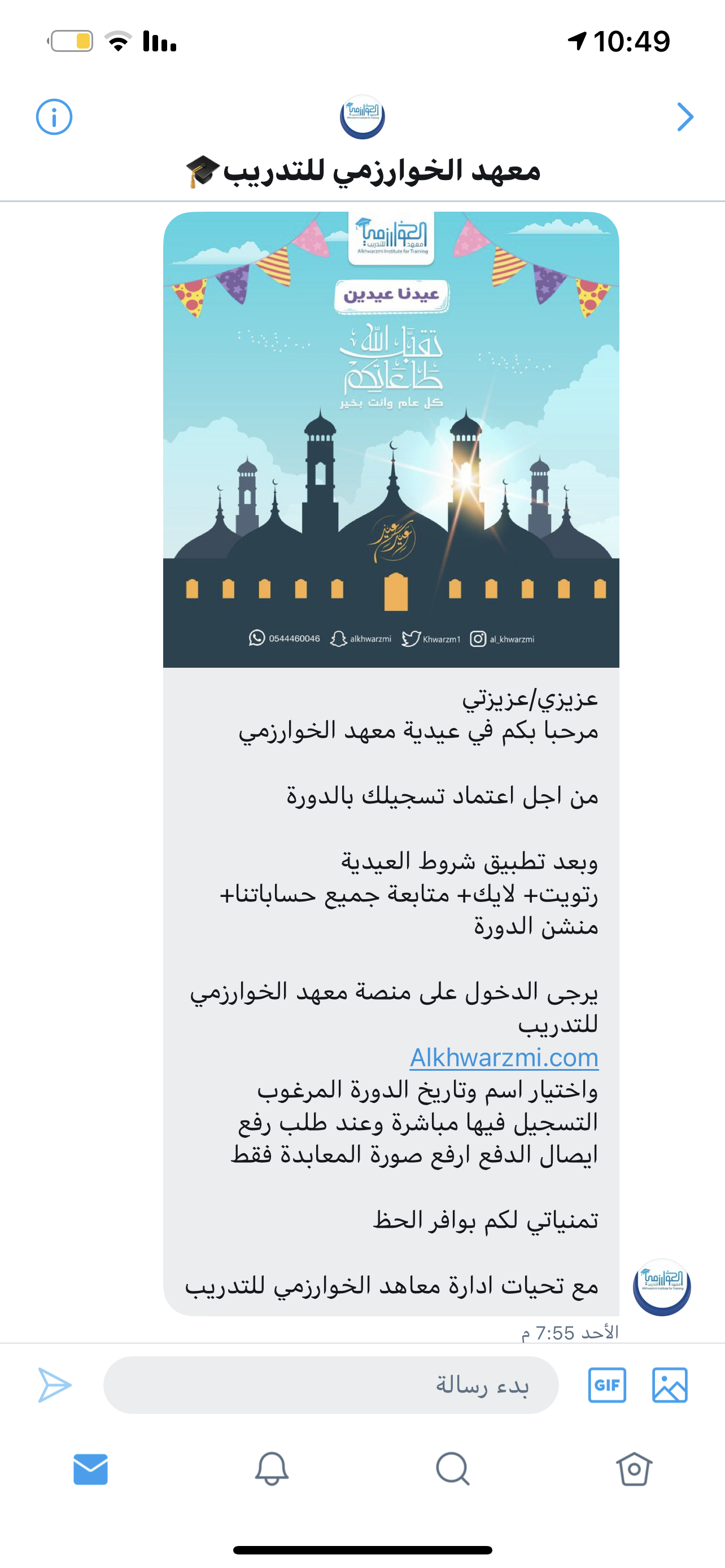Open the conversation info icon
725x1568 pixels.
coord(54,117)
